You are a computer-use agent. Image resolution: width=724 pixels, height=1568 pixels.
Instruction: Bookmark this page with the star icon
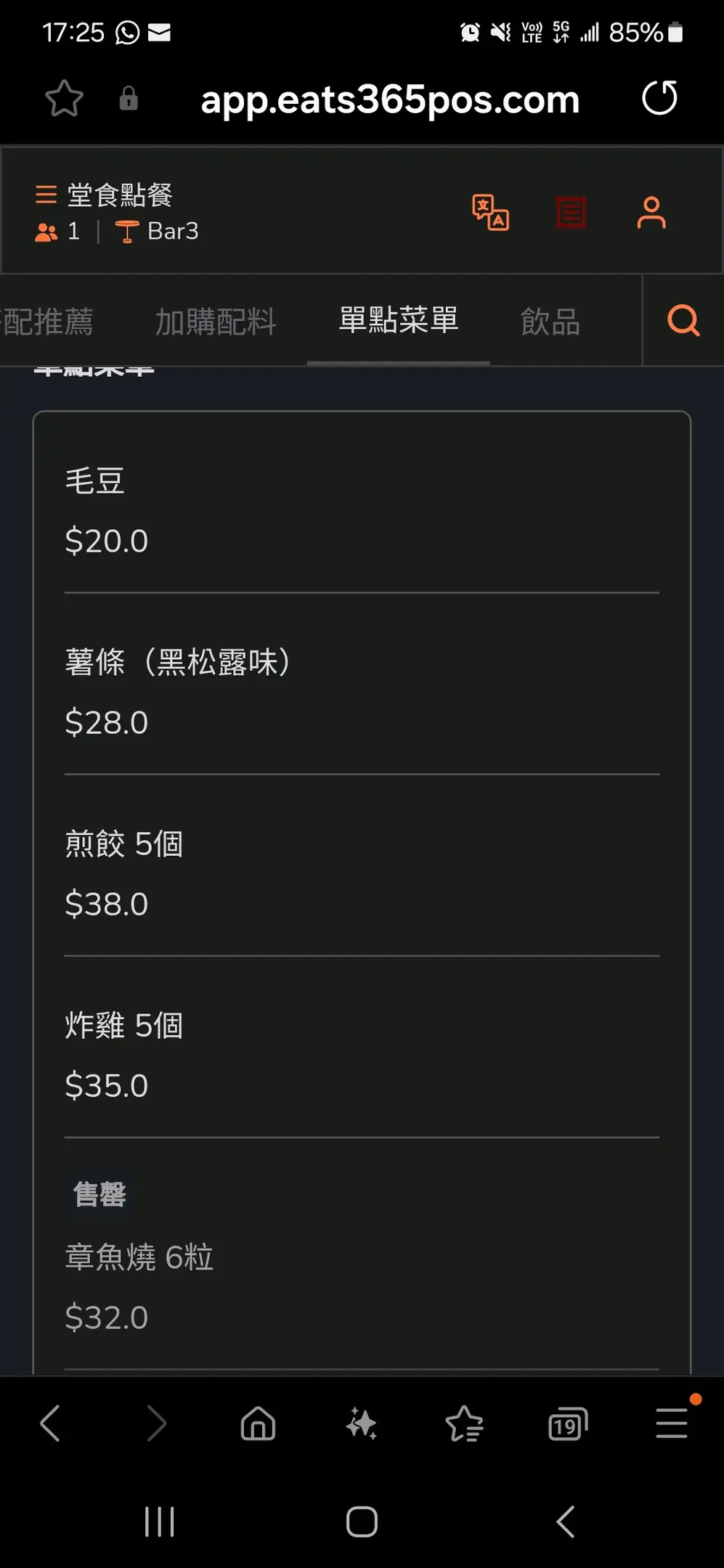[x=64, y=98]
